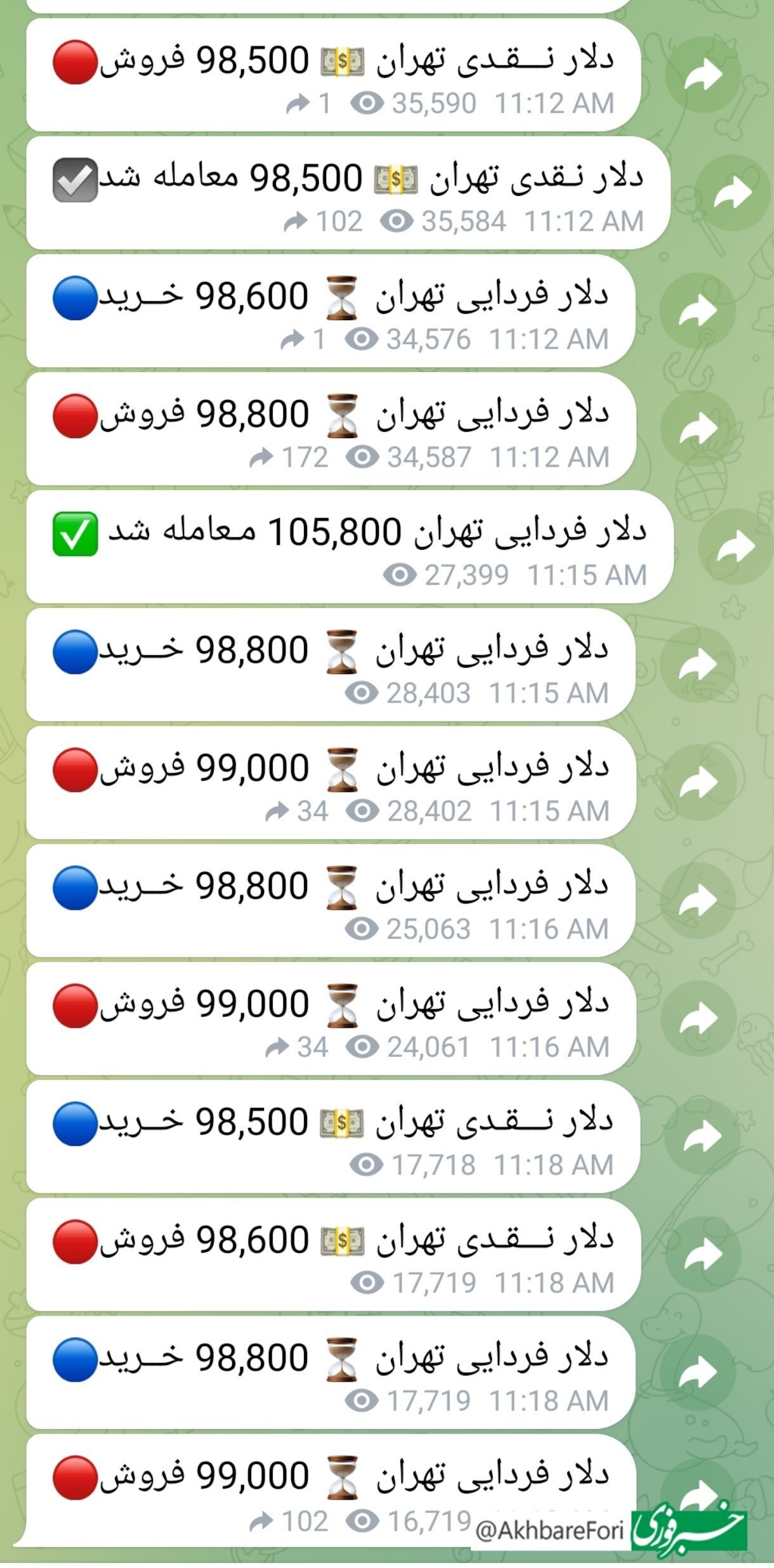Image resolution: width=774 pixels, height=1568 pixels.
Task: Share the 98,500 cash buy message at 11:18
Action: (703, 1136)
